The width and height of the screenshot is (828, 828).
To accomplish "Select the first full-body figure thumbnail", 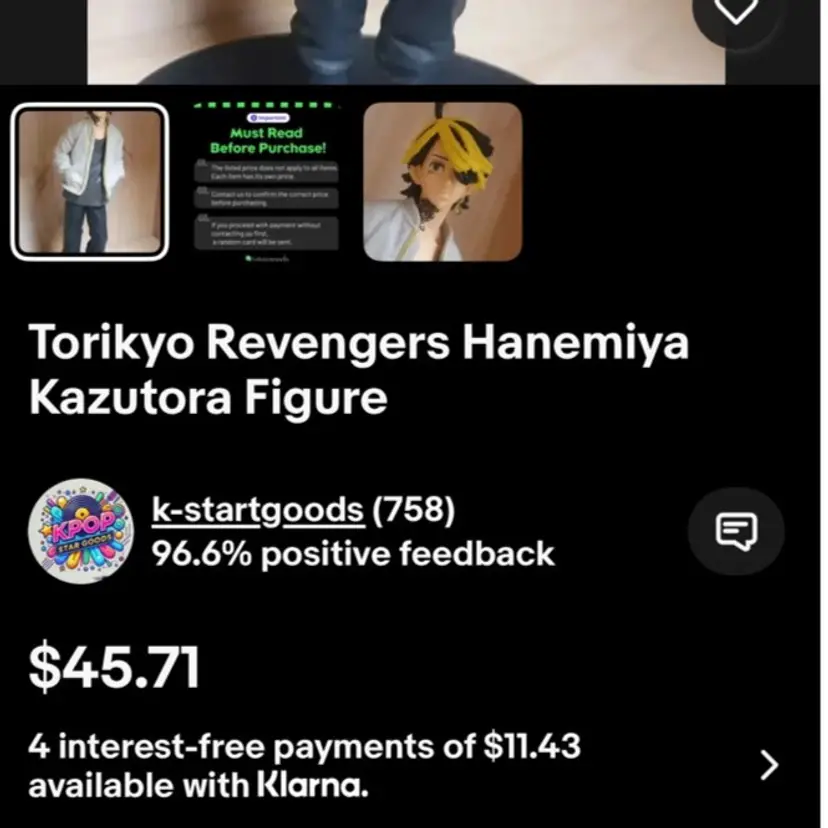I will tap(90, 181).
